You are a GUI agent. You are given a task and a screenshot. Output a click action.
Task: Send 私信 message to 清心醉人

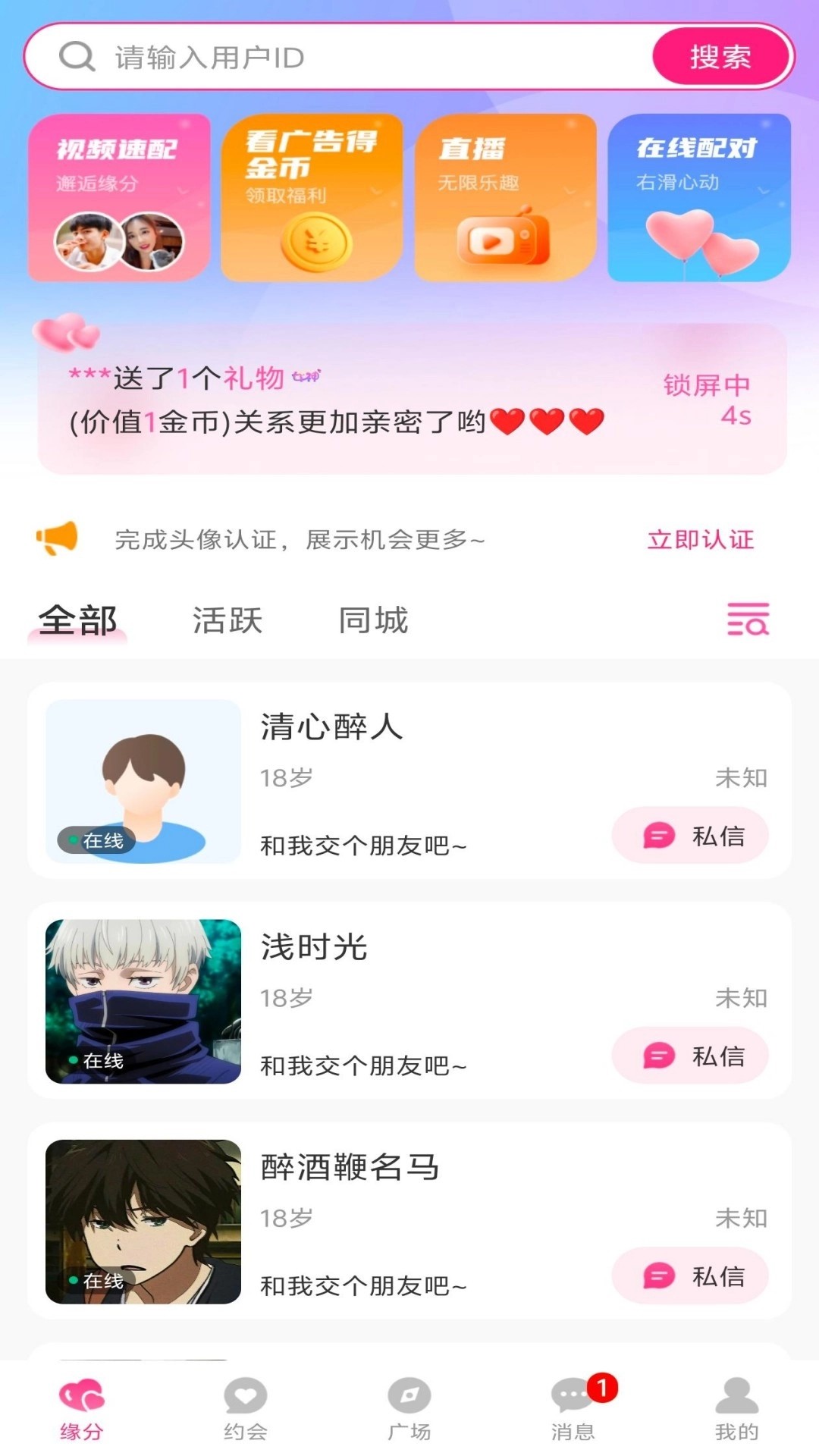[690, 835]
